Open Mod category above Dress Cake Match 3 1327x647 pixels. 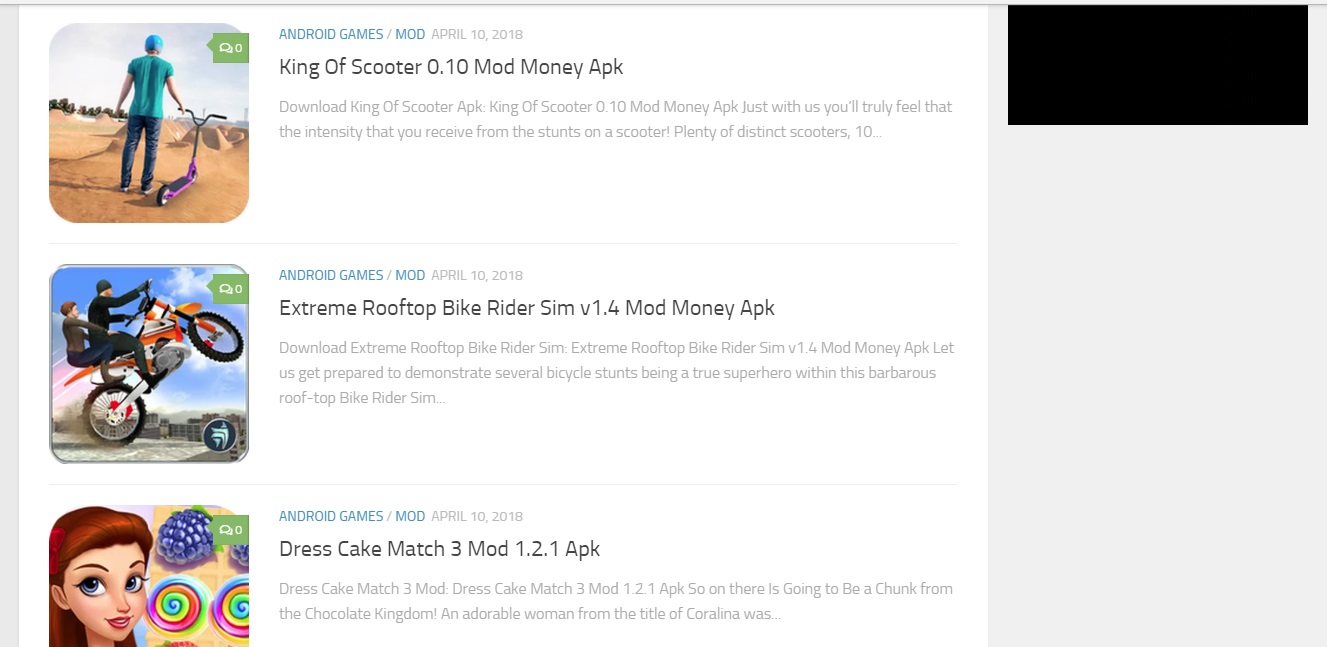coord(410,516)
